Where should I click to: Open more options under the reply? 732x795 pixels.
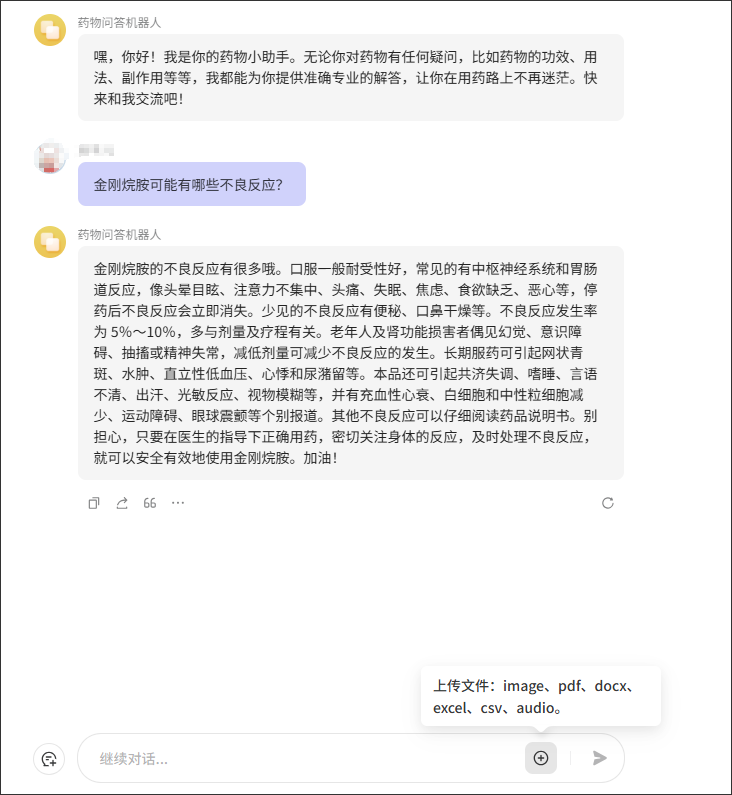pyautogui.click(x=178, y=503)
